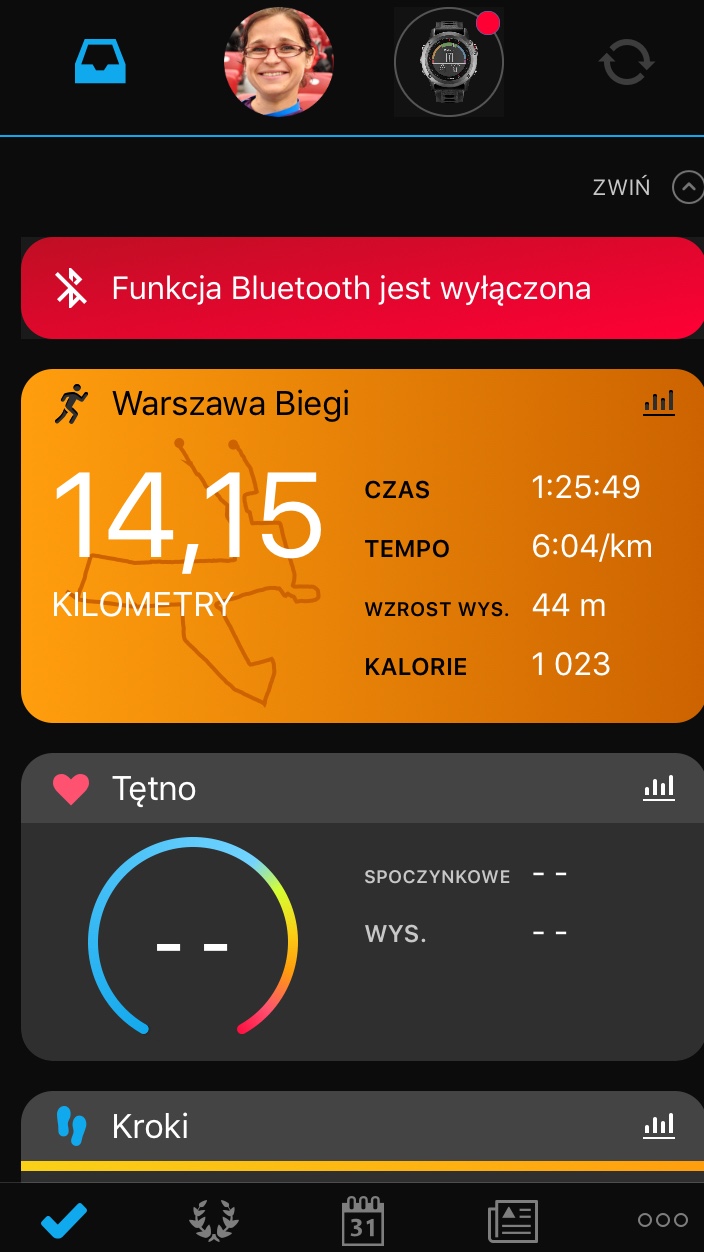Image resolution: width=704 pixels, height=1252 pixels.
Task: Open the user profile photo
Action: point(278,62)
